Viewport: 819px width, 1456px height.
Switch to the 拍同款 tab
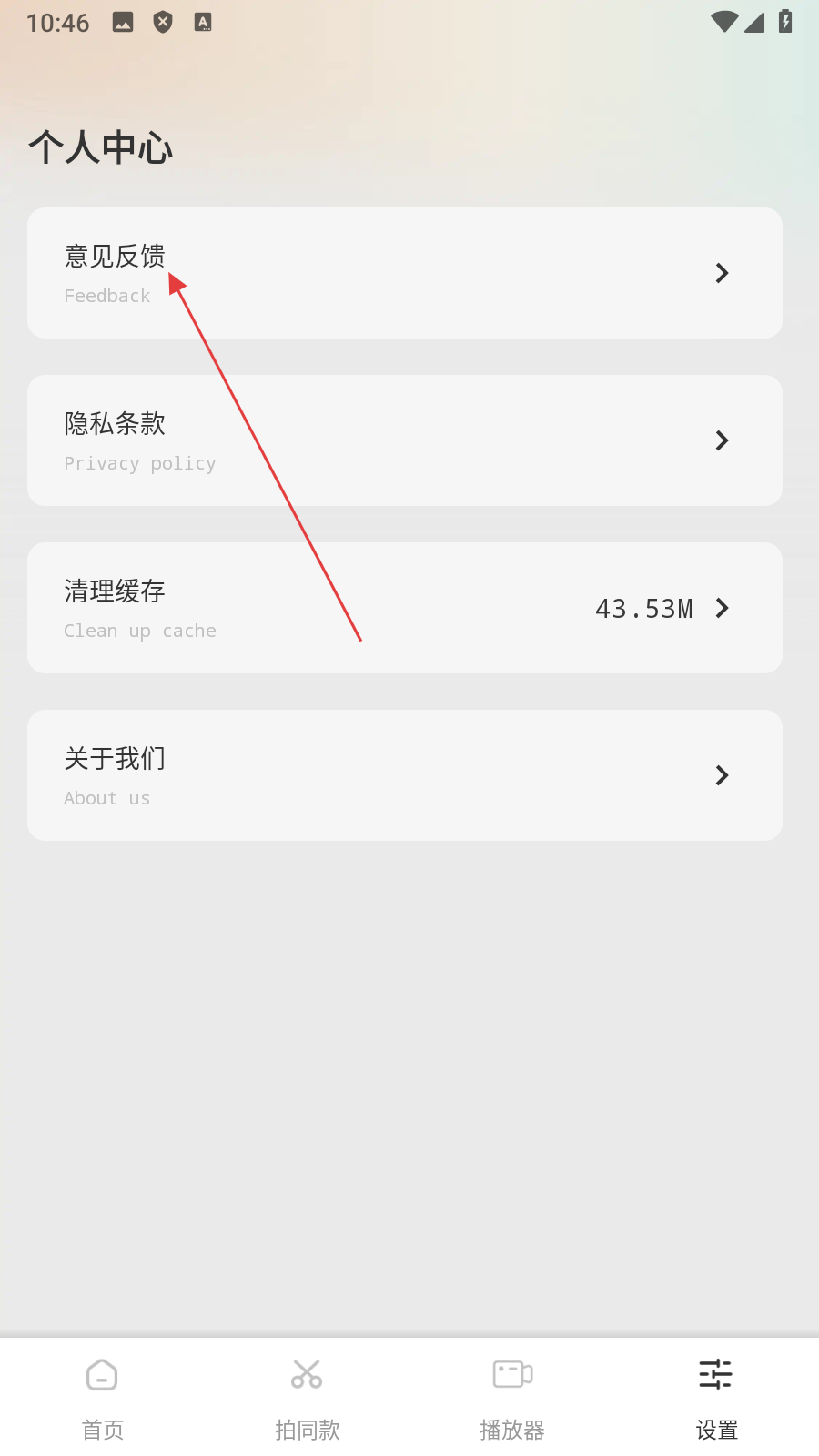tap(308, 1397)
